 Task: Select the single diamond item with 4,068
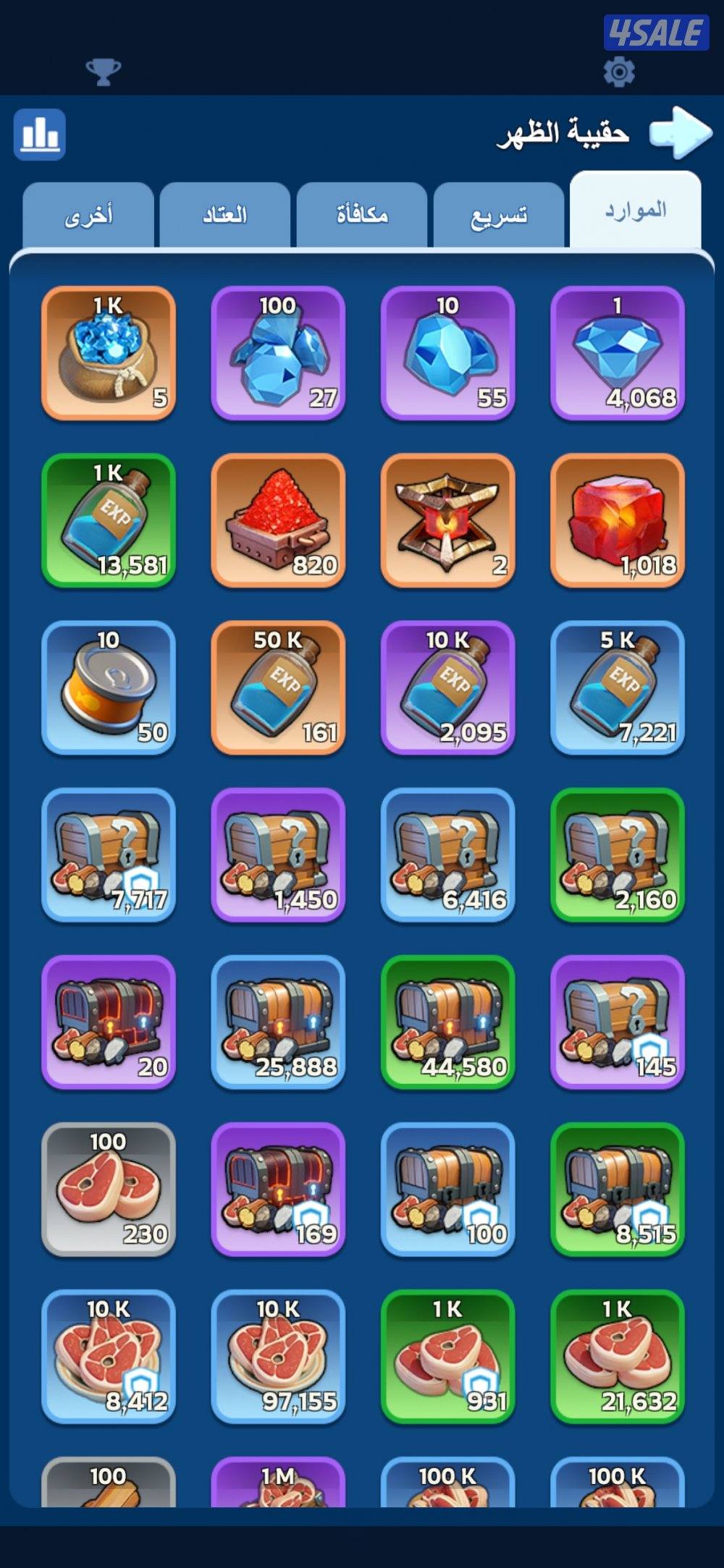(618, 353)
